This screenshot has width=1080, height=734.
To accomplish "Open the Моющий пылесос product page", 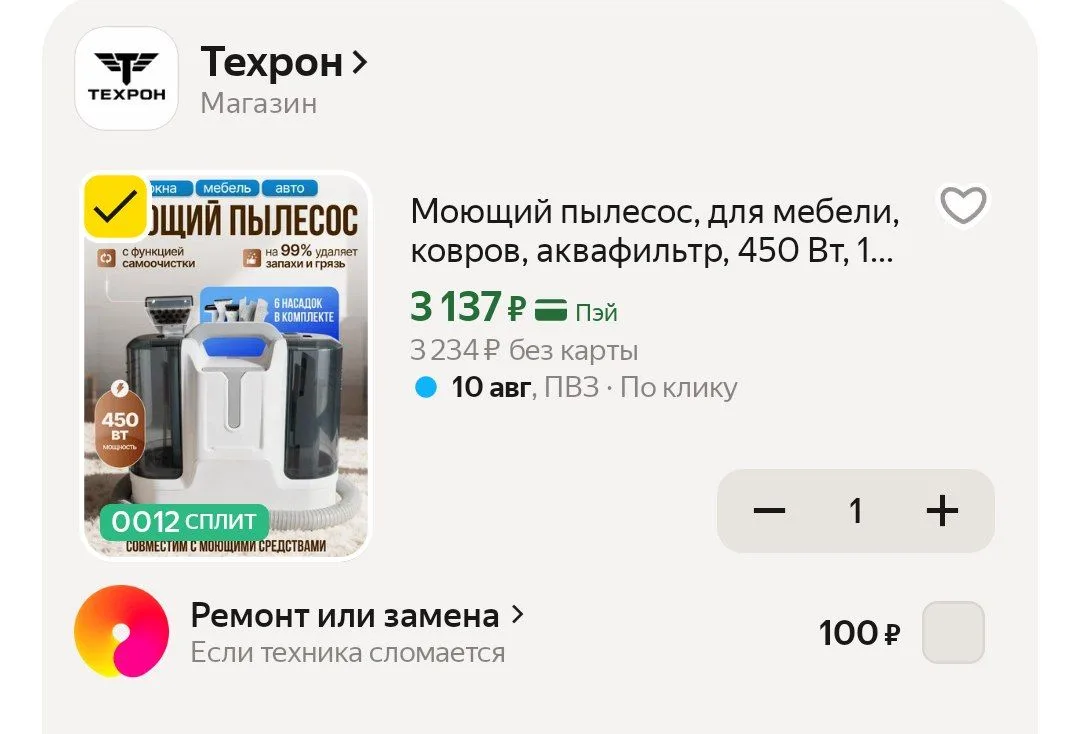I will pos(654,231).
